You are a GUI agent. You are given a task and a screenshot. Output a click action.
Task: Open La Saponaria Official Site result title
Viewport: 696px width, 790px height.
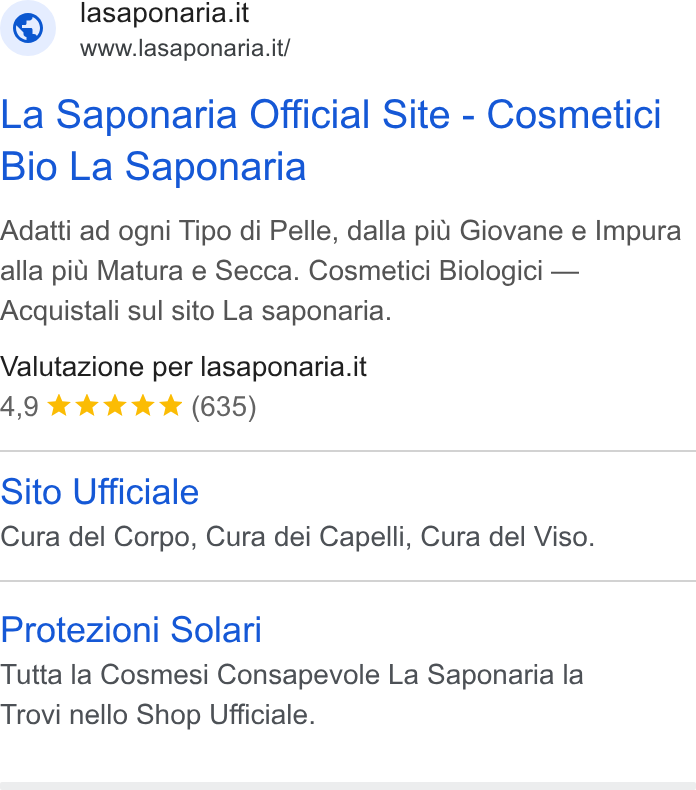[331, 140]
